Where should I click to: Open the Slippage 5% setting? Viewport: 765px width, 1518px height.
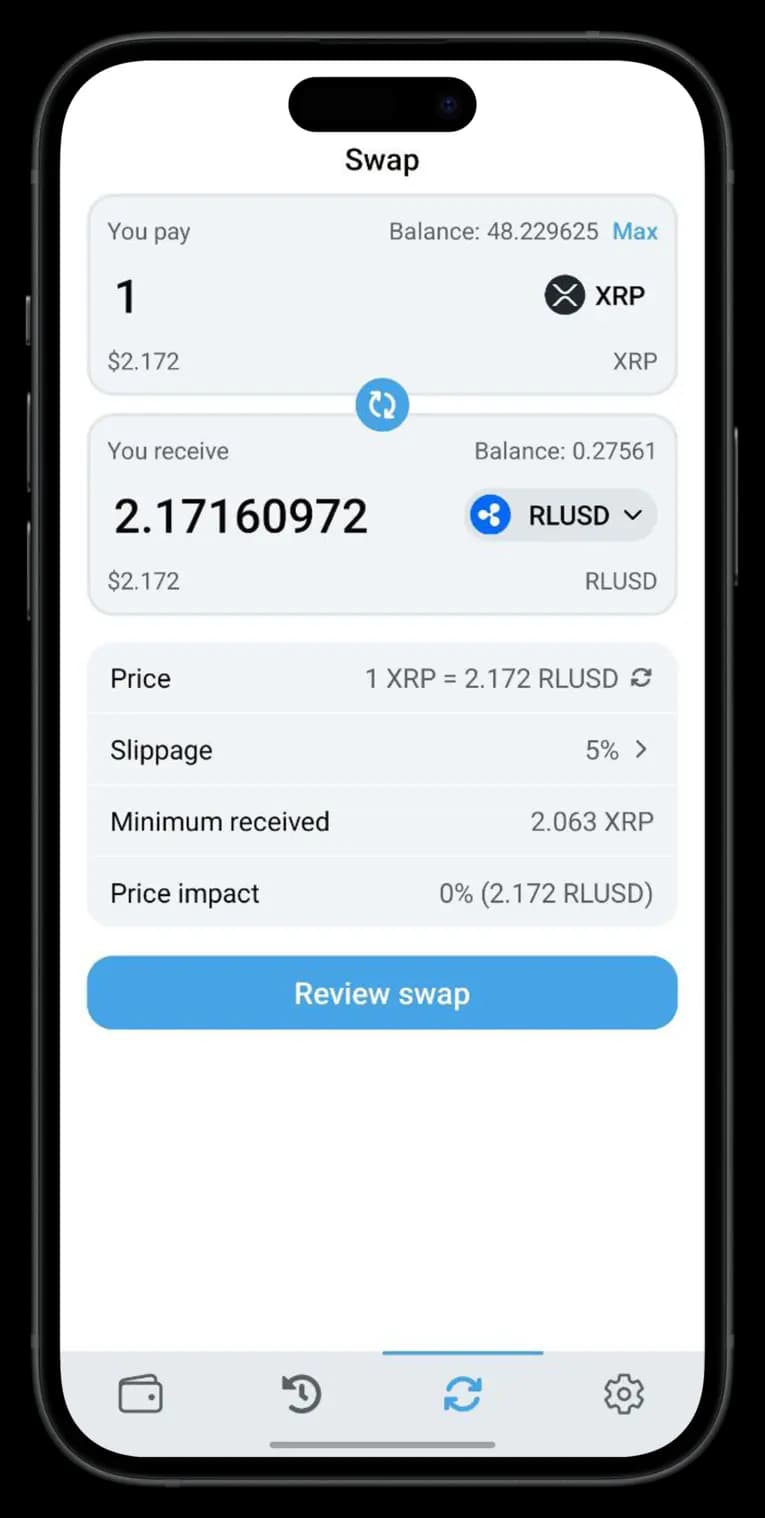(x=617, y=750)
